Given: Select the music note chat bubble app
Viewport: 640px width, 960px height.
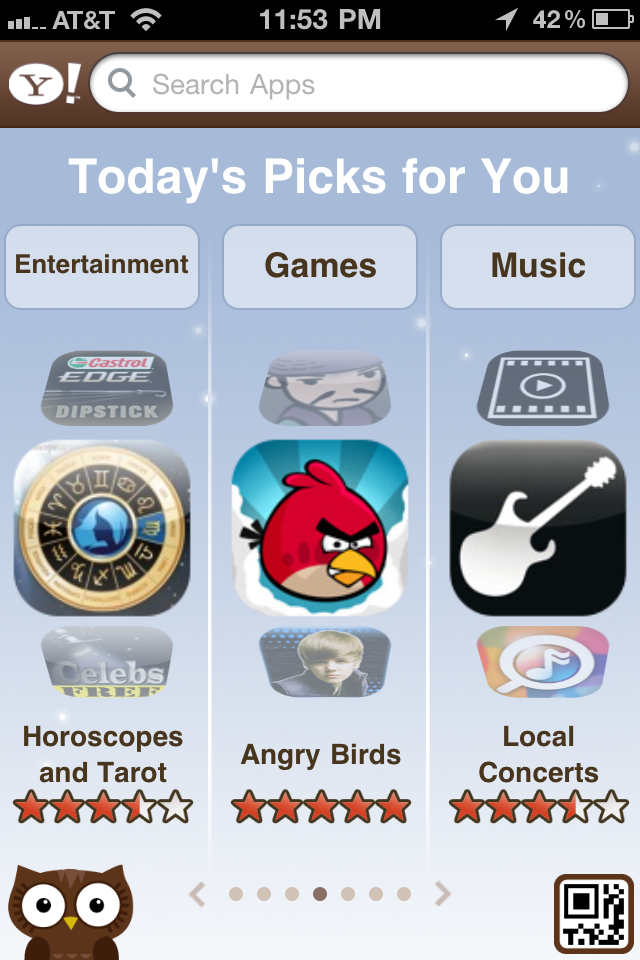Looking at the screenshot, I should click(x=542, y=662).
